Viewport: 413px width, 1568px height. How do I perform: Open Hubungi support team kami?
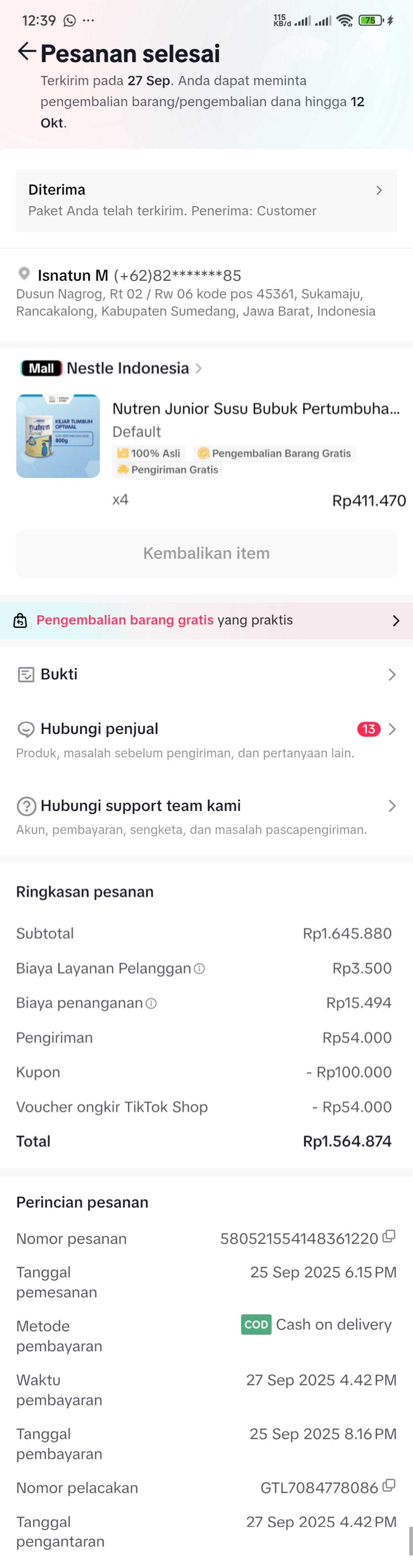pyautogui.click(x=206, y=806)
